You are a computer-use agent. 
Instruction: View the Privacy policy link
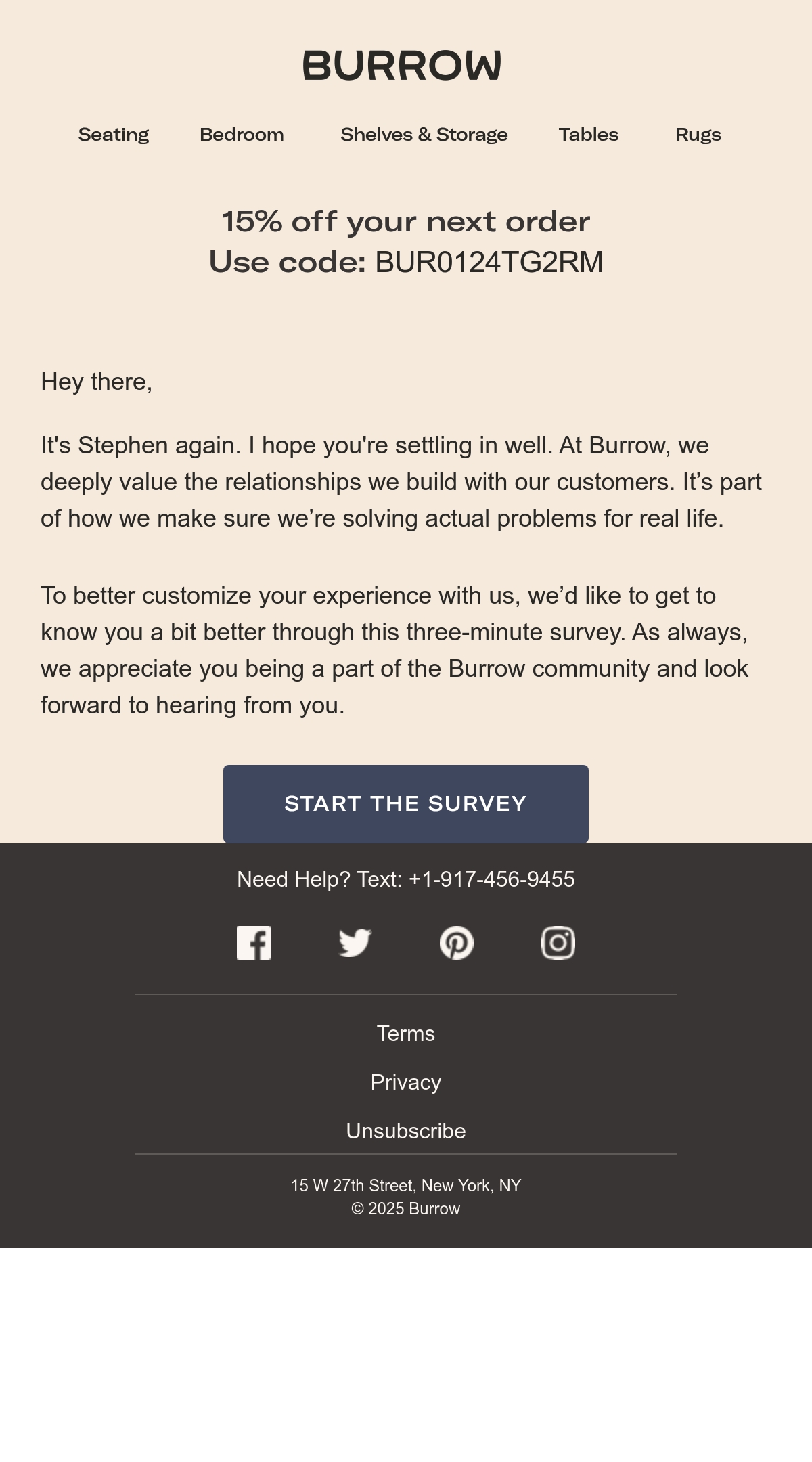tap(406, 1082)
